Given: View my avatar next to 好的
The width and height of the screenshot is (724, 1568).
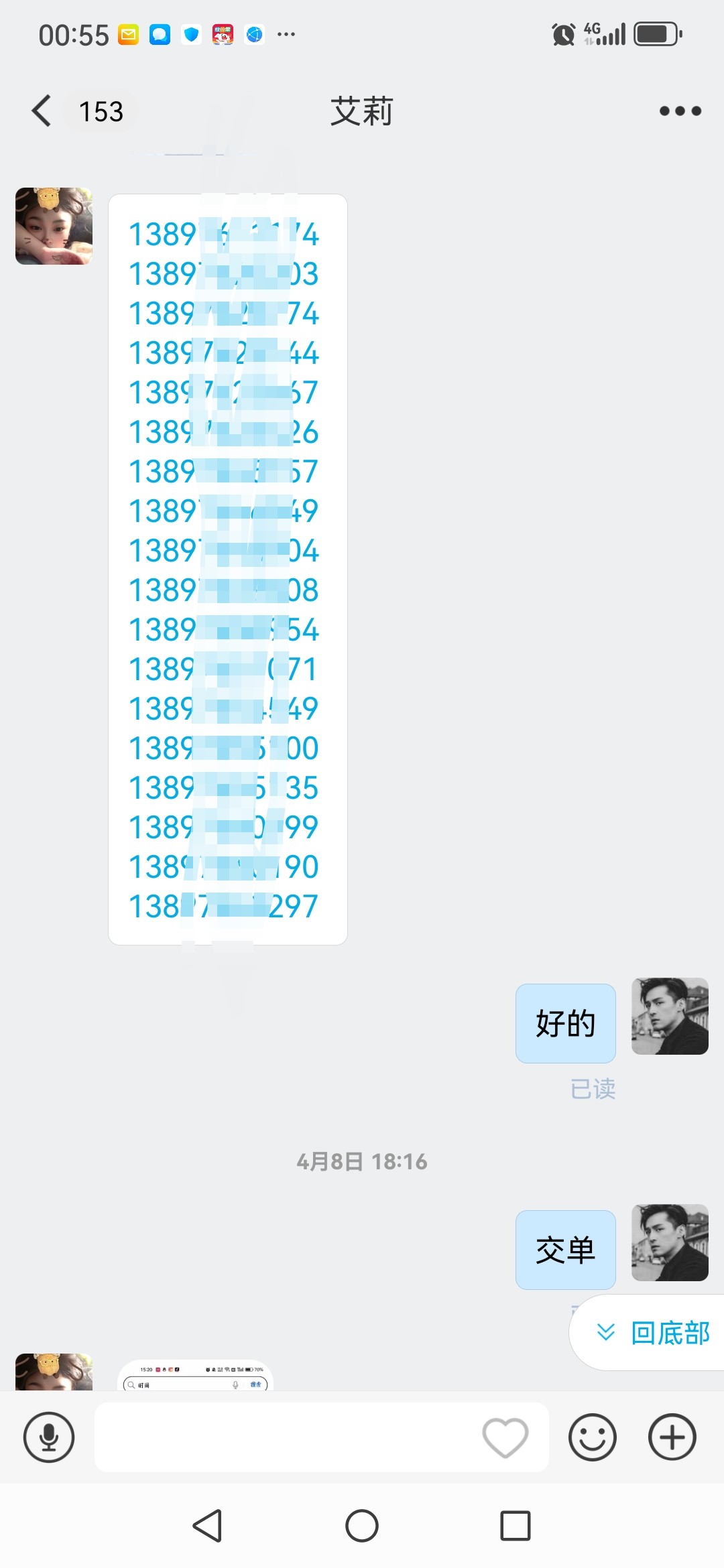Looking at the screenshot, I should click(x=670, y=1016).
